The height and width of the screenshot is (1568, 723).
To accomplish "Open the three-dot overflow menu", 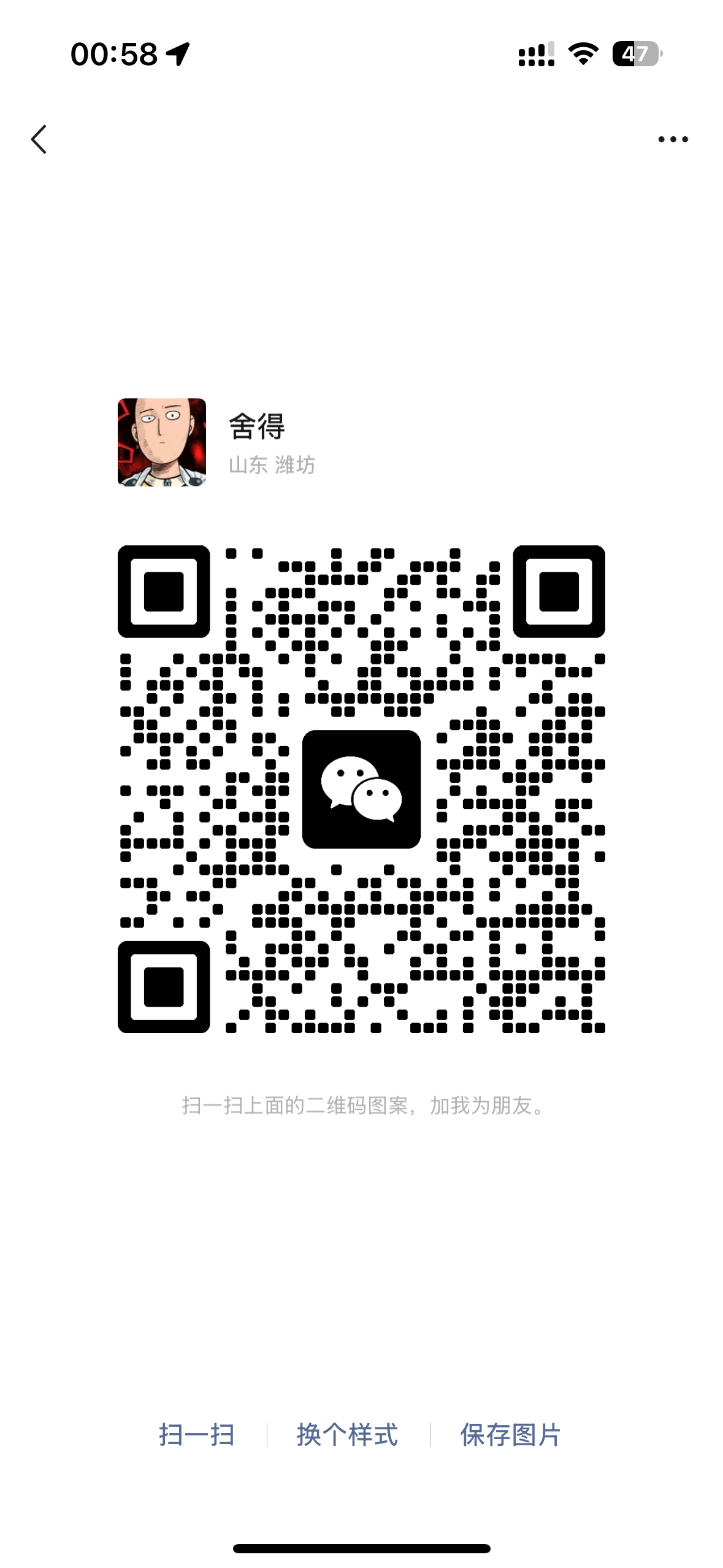I will pyautogui.click(x=673, y=139).
